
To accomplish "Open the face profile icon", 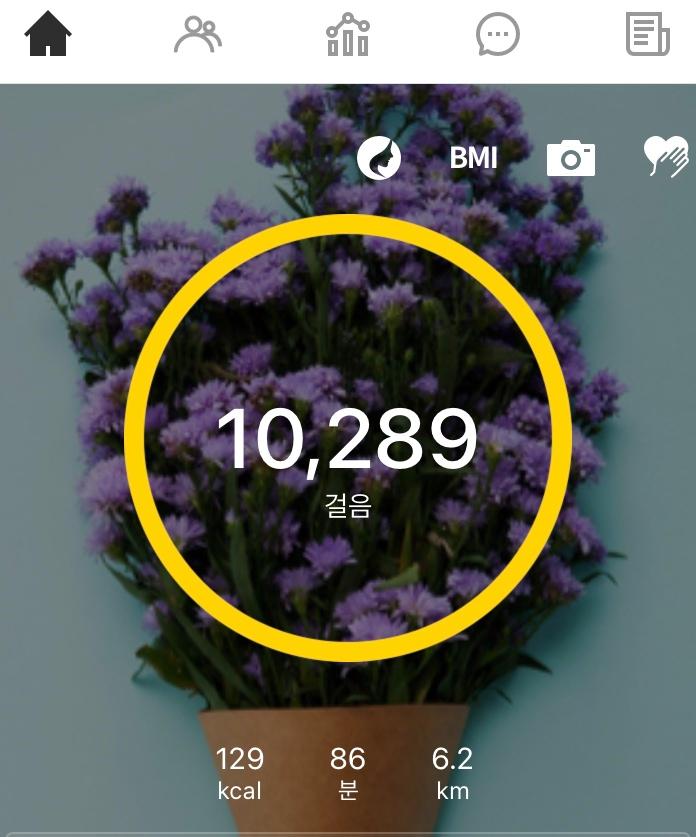I will click(x=379, y=158).
